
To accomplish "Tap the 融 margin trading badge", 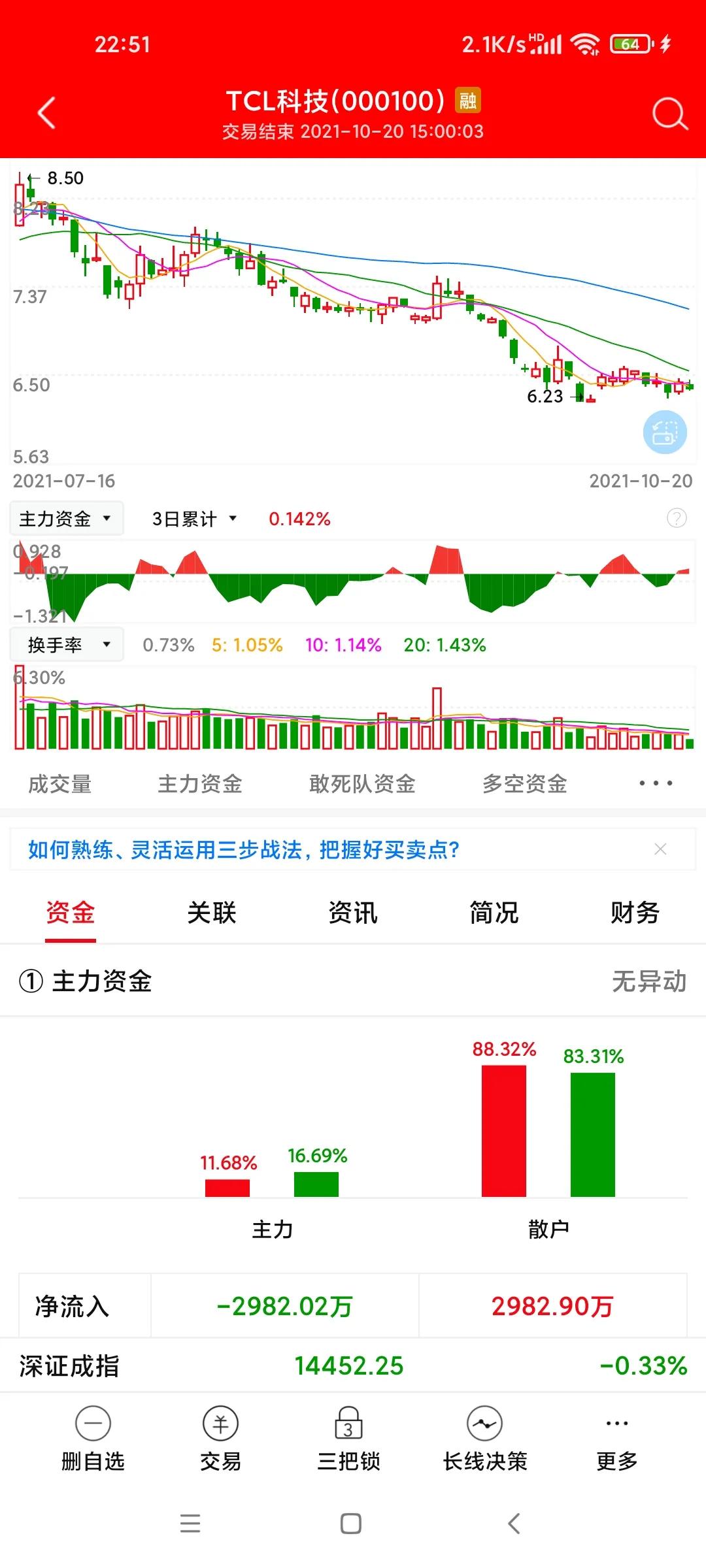I will click(x=468, y=101).
